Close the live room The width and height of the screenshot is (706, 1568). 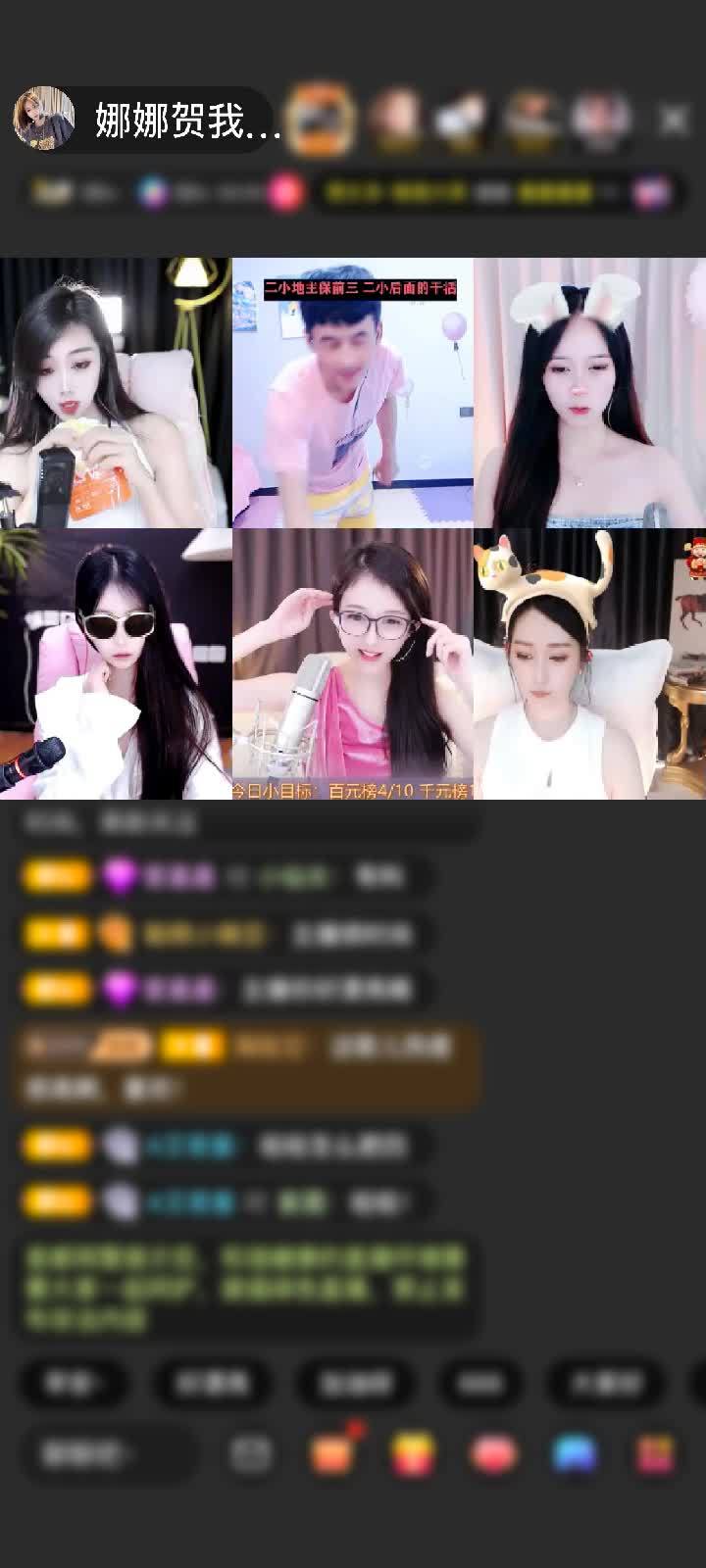point(674,121)
